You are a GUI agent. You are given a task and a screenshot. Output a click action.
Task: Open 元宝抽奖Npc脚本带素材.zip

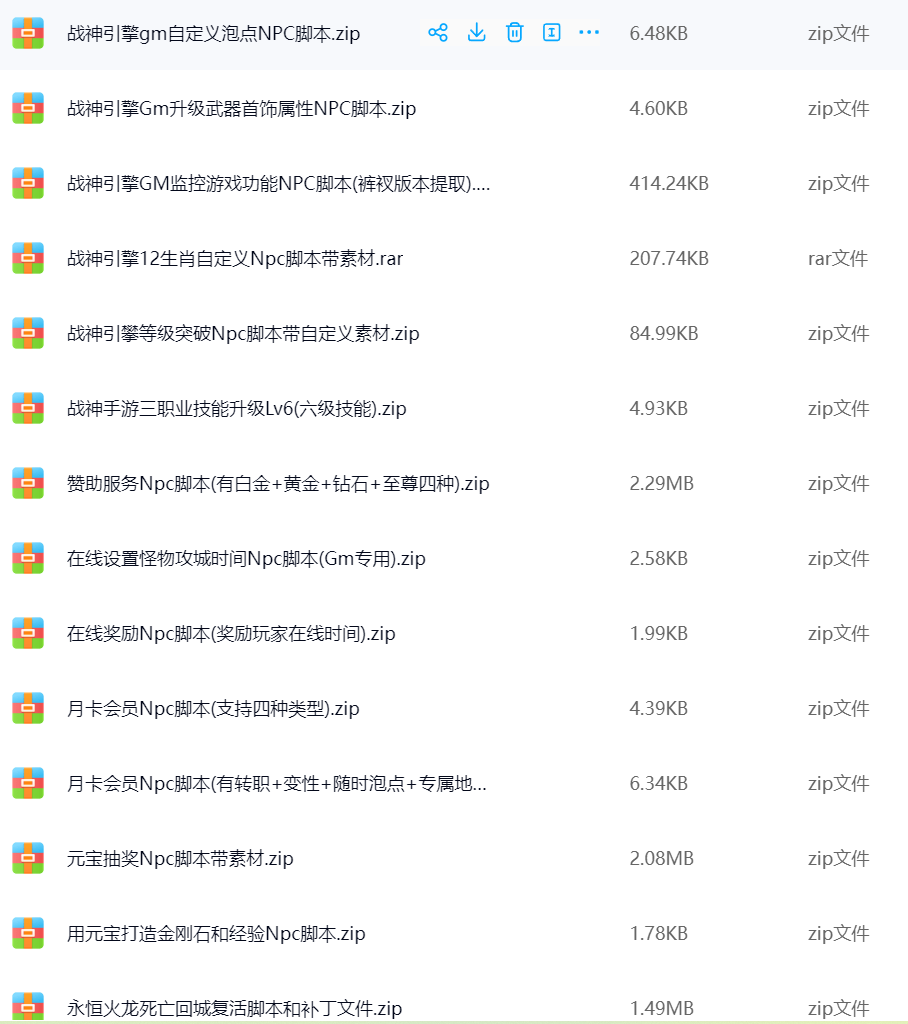180,859
